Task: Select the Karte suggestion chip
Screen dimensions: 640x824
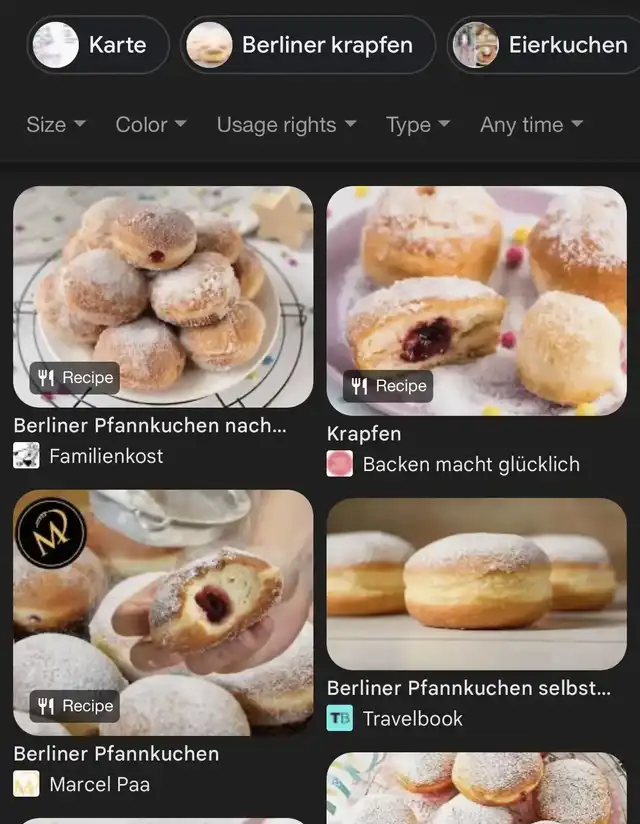Action: click(98, 45)
